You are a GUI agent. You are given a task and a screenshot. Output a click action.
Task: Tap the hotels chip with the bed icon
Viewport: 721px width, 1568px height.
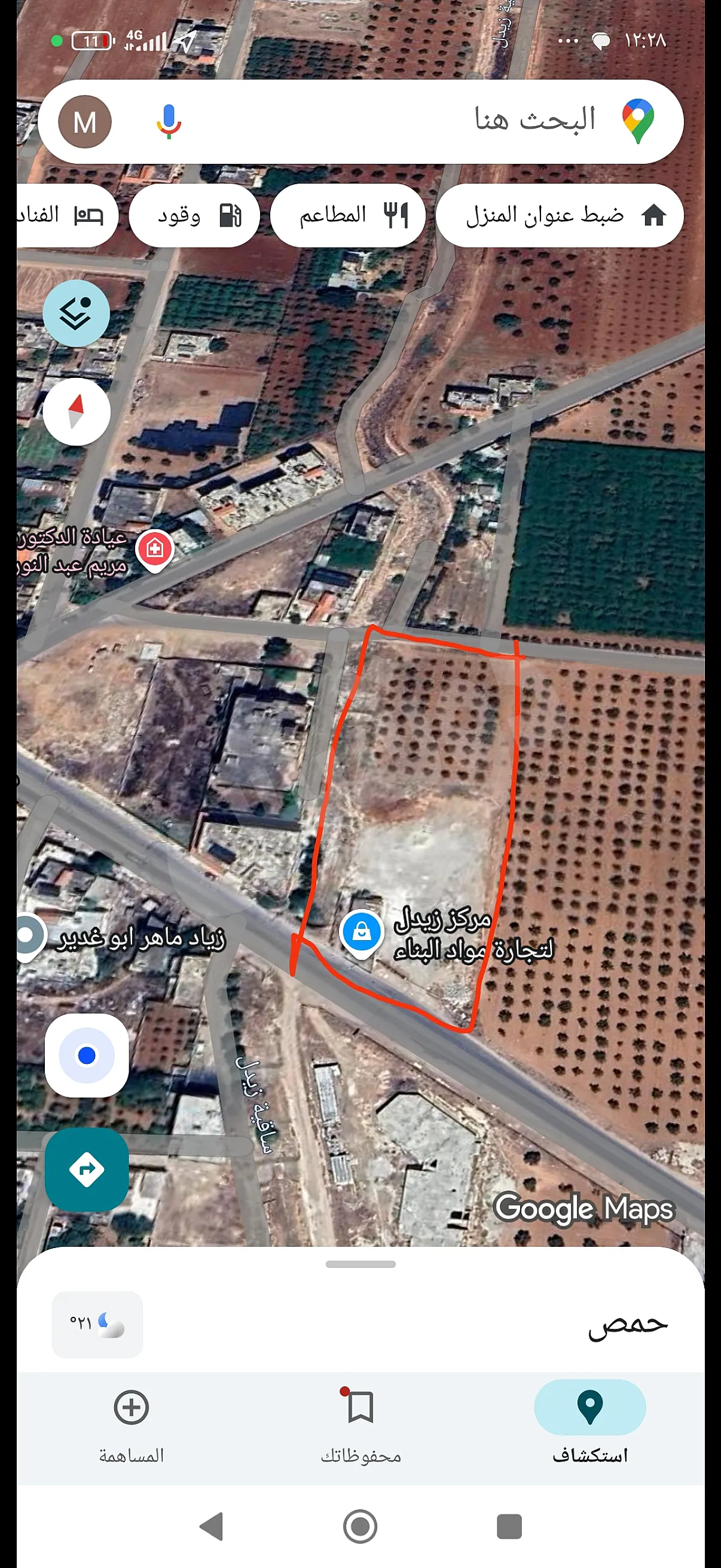click(67, 215)
